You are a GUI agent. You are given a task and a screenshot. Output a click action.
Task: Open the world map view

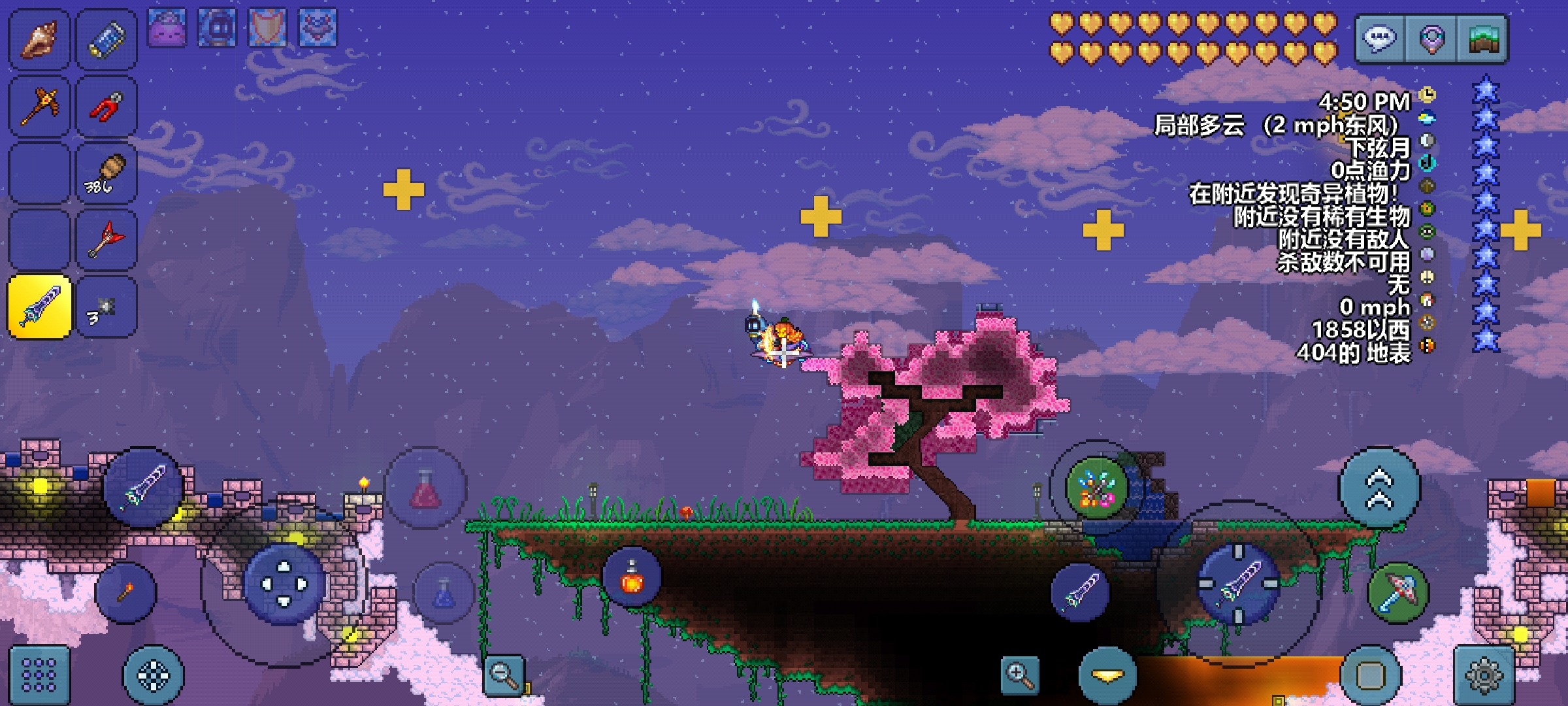(x=1482, y=39)
